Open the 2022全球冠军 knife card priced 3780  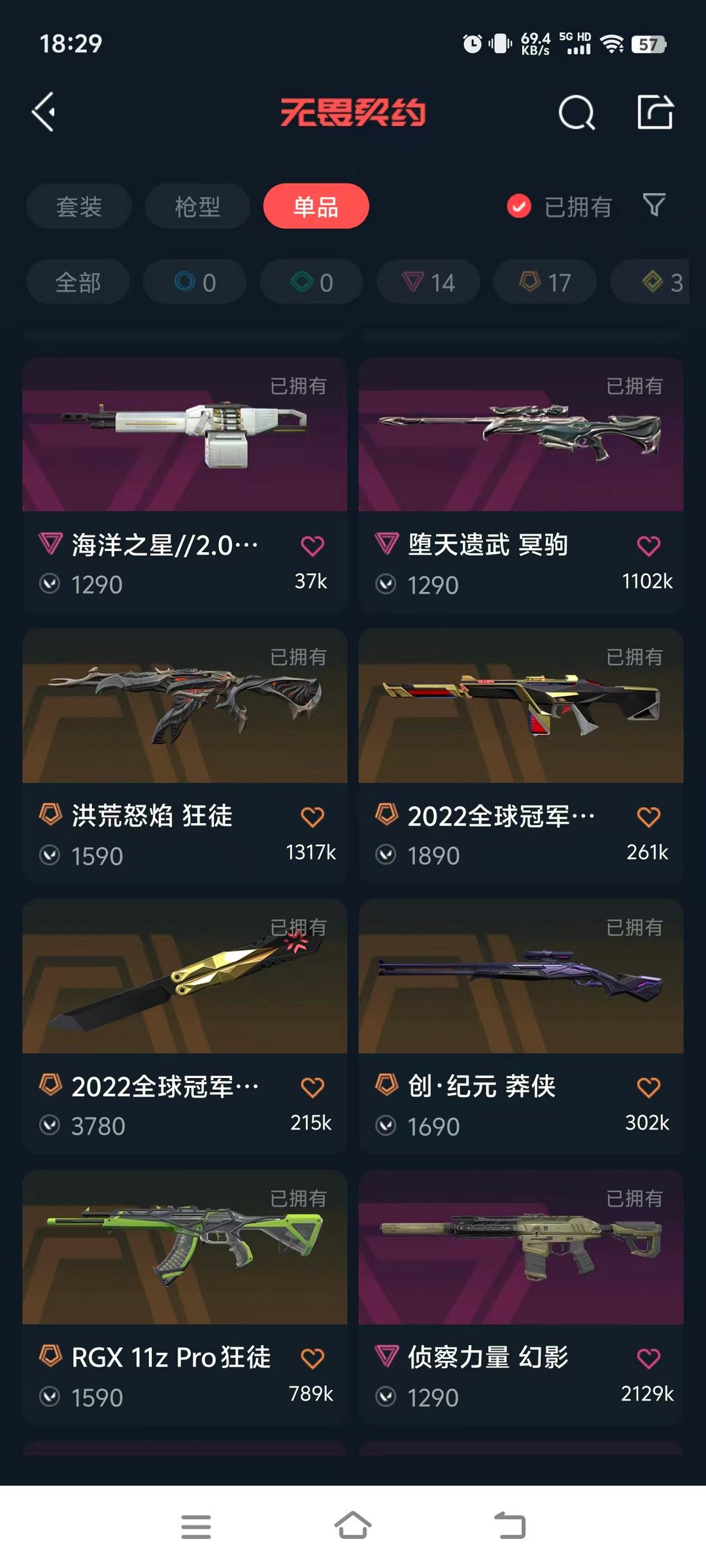(x=184, y=1026)
